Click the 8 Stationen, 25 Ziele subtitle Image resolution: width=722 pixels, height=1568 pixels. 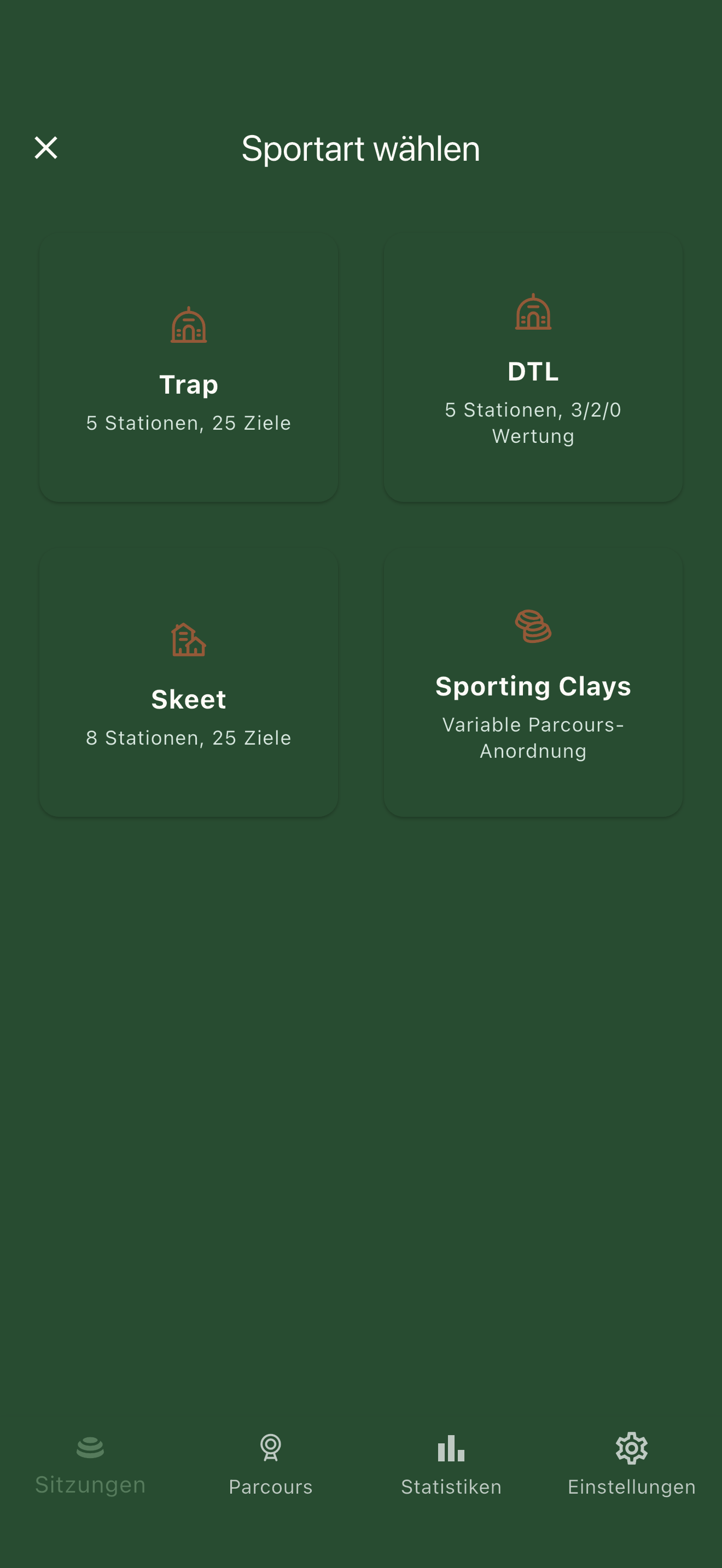[x=188, y=737]
